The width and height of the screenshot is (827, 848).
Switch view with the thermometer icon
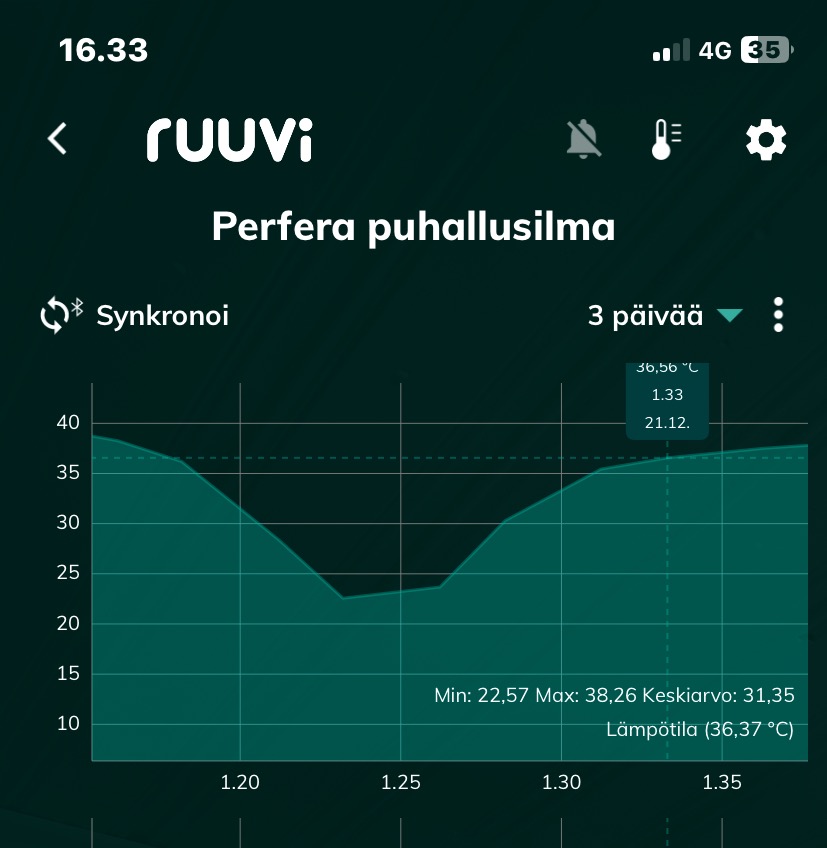(x=665, y=139)
